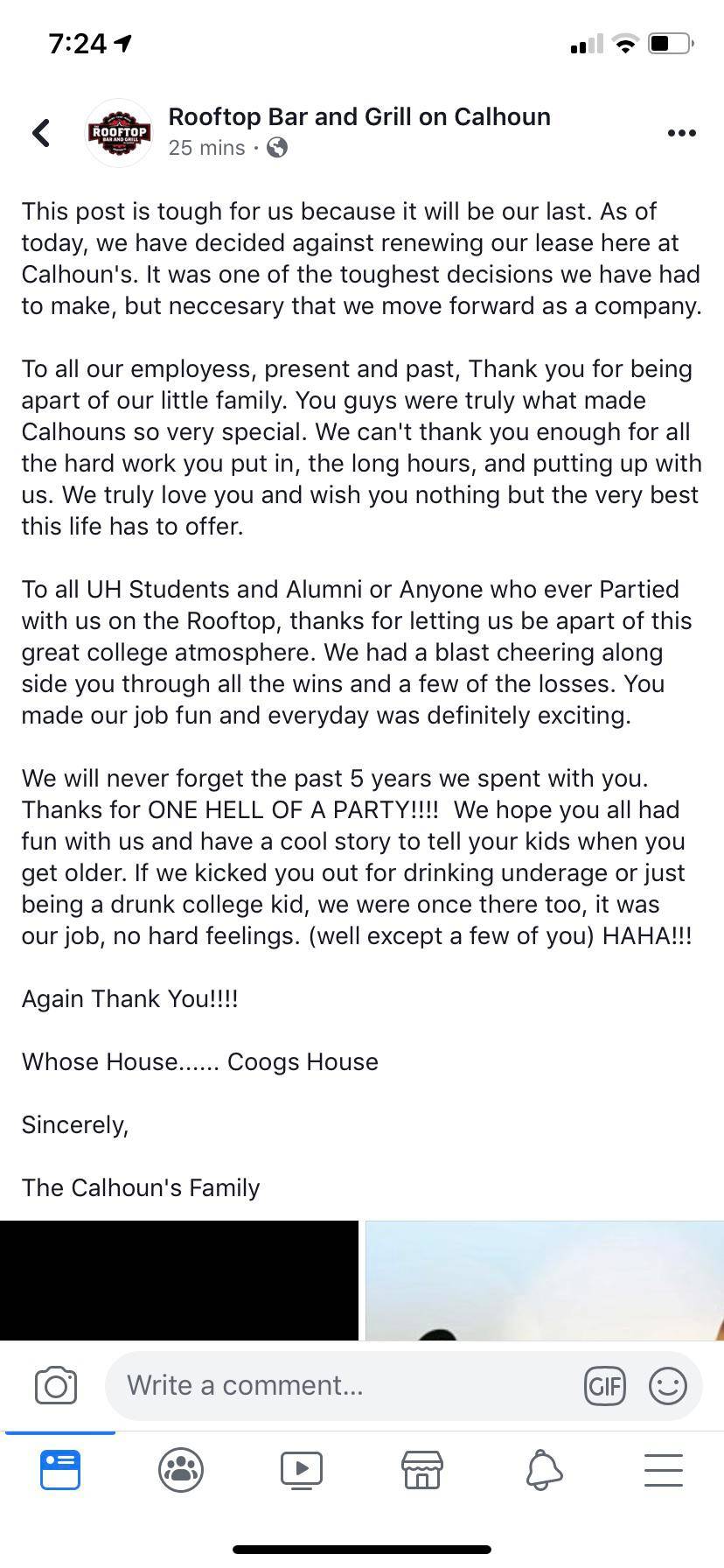Open the Rooftop Bar and Grill page
The image size is (724, 1568).
119,132
